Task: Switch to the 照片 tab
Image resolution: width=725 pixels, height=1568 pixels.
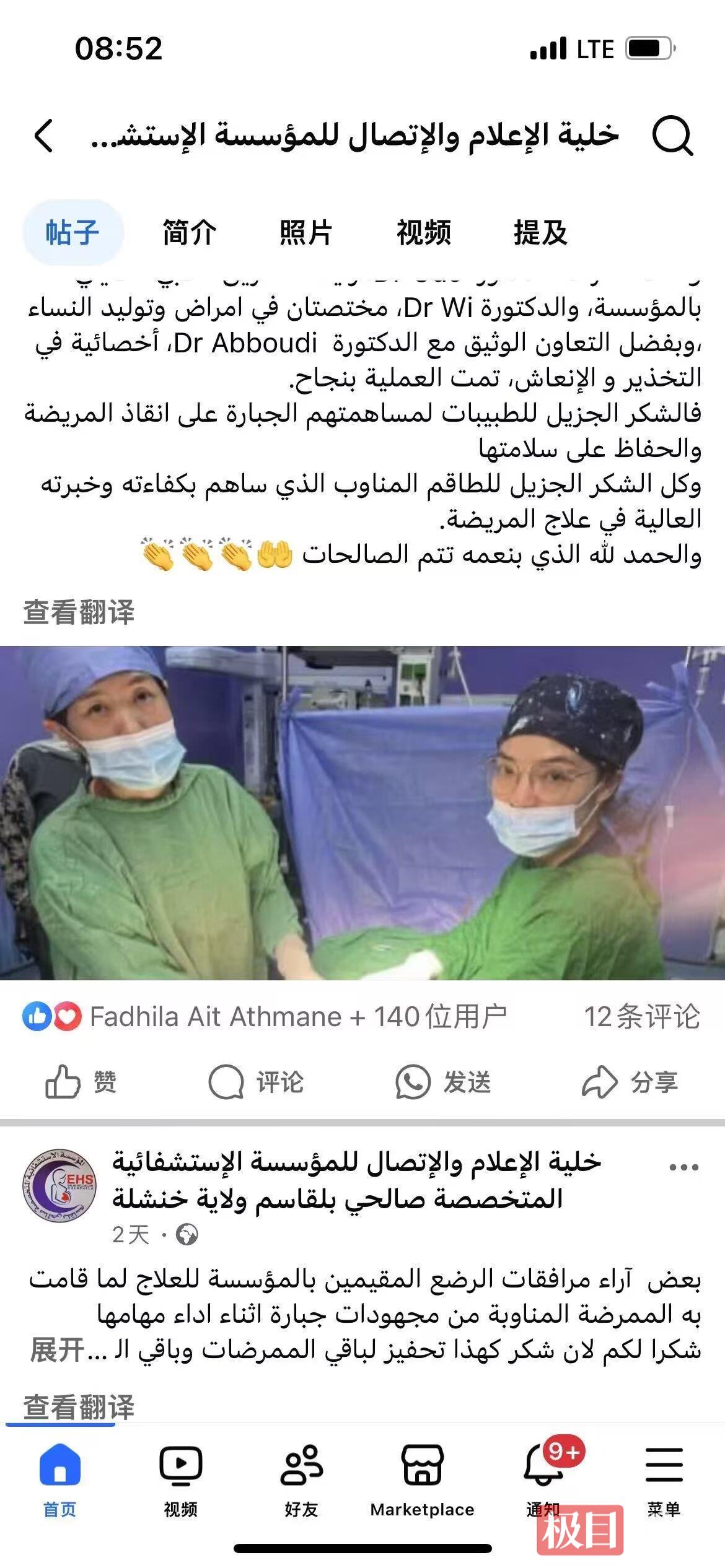Action: 305,232
